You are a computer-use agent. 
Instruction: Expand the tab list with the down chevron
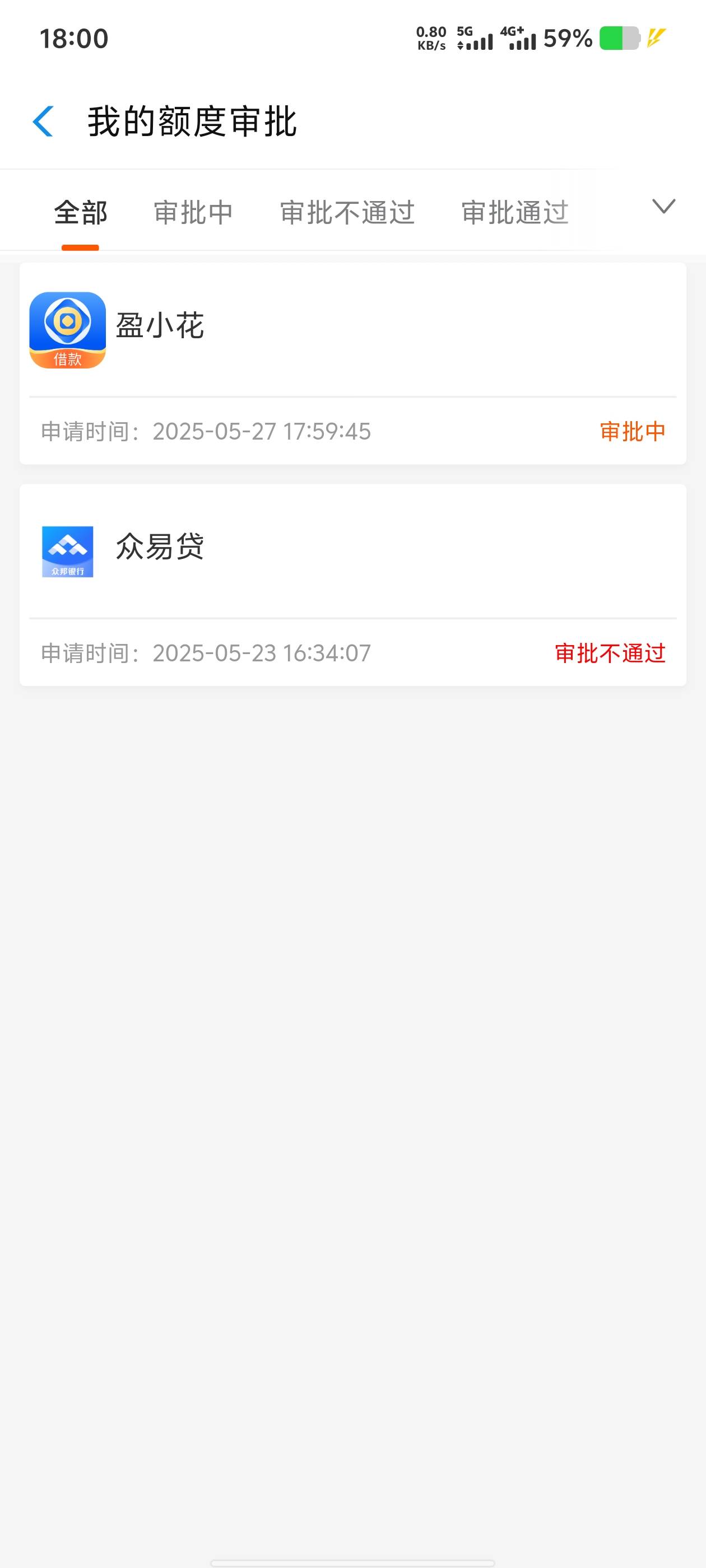pyautogui.click(x=663, y=207)
